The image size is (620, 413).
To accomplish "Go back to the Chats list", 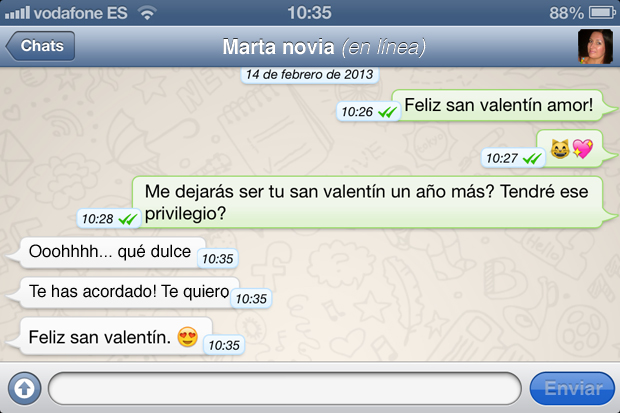I will tap(40, 47).
